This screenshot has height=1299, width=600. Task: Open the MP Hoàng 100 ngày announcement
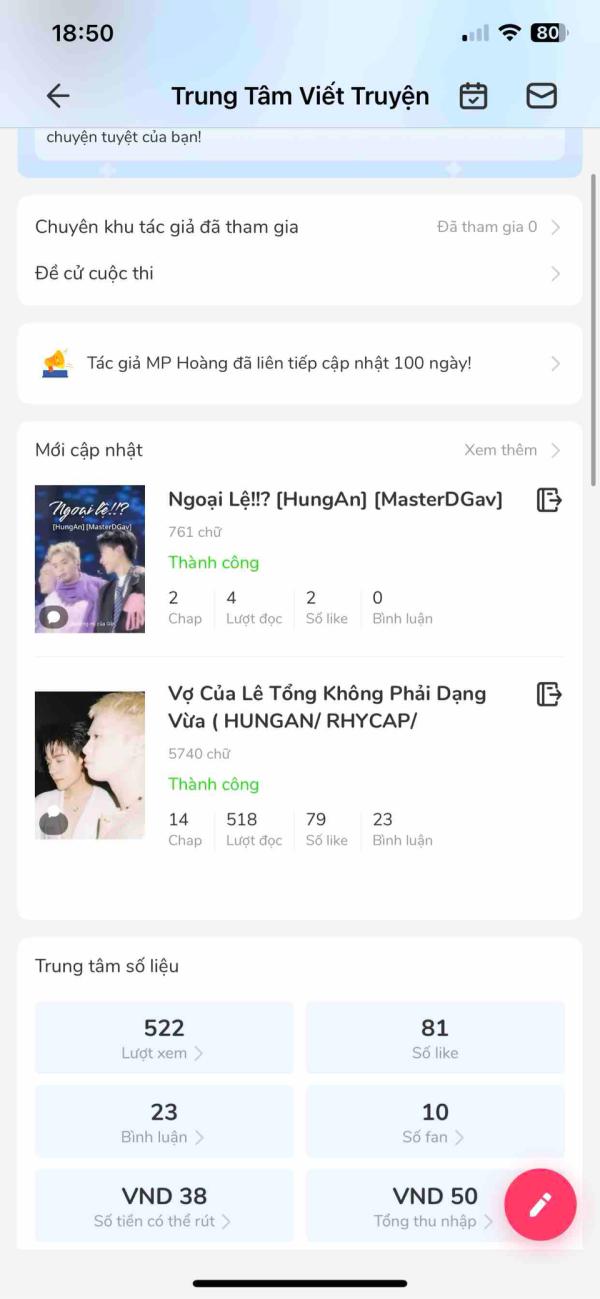(299, 363)
